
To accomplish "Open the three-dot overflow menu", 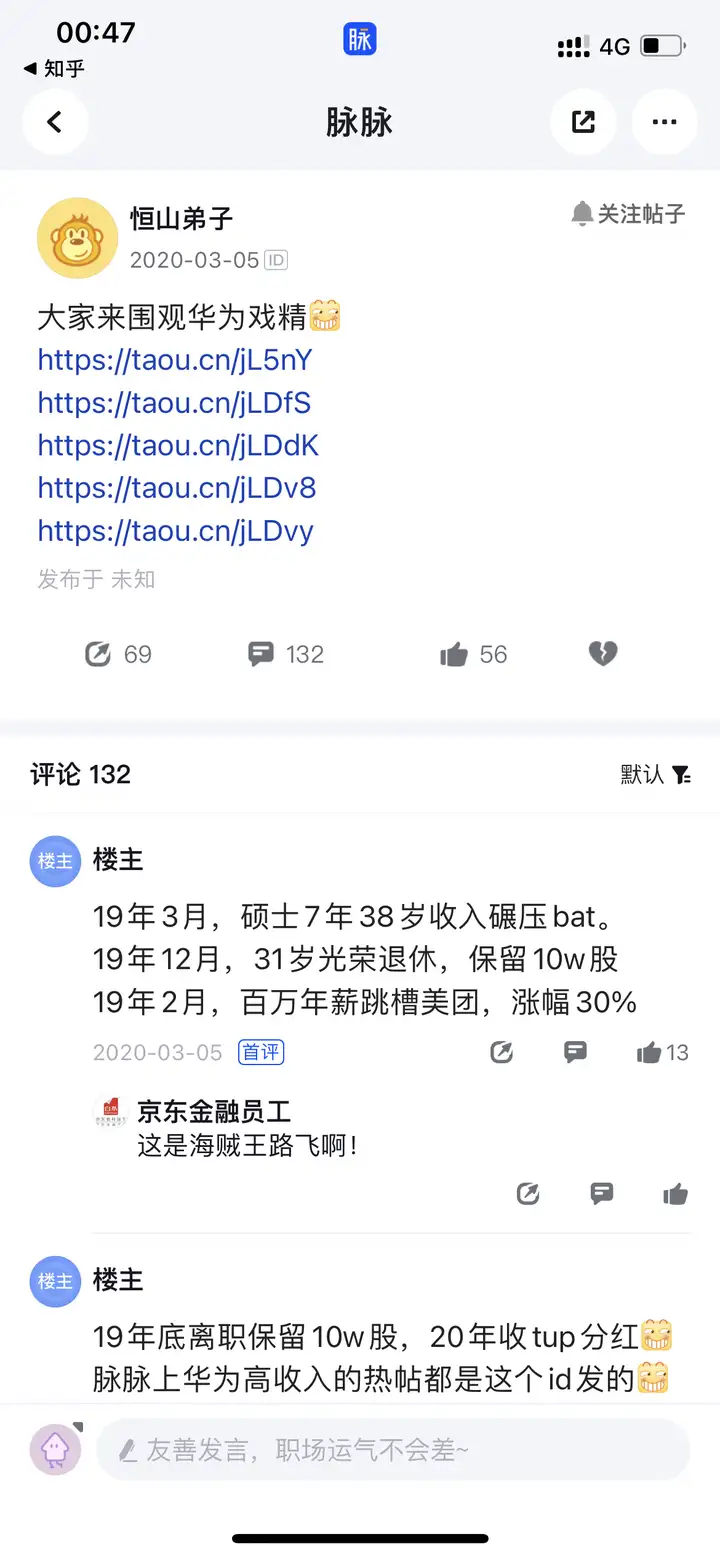I will pyautogui.click(x=664, y=122).
